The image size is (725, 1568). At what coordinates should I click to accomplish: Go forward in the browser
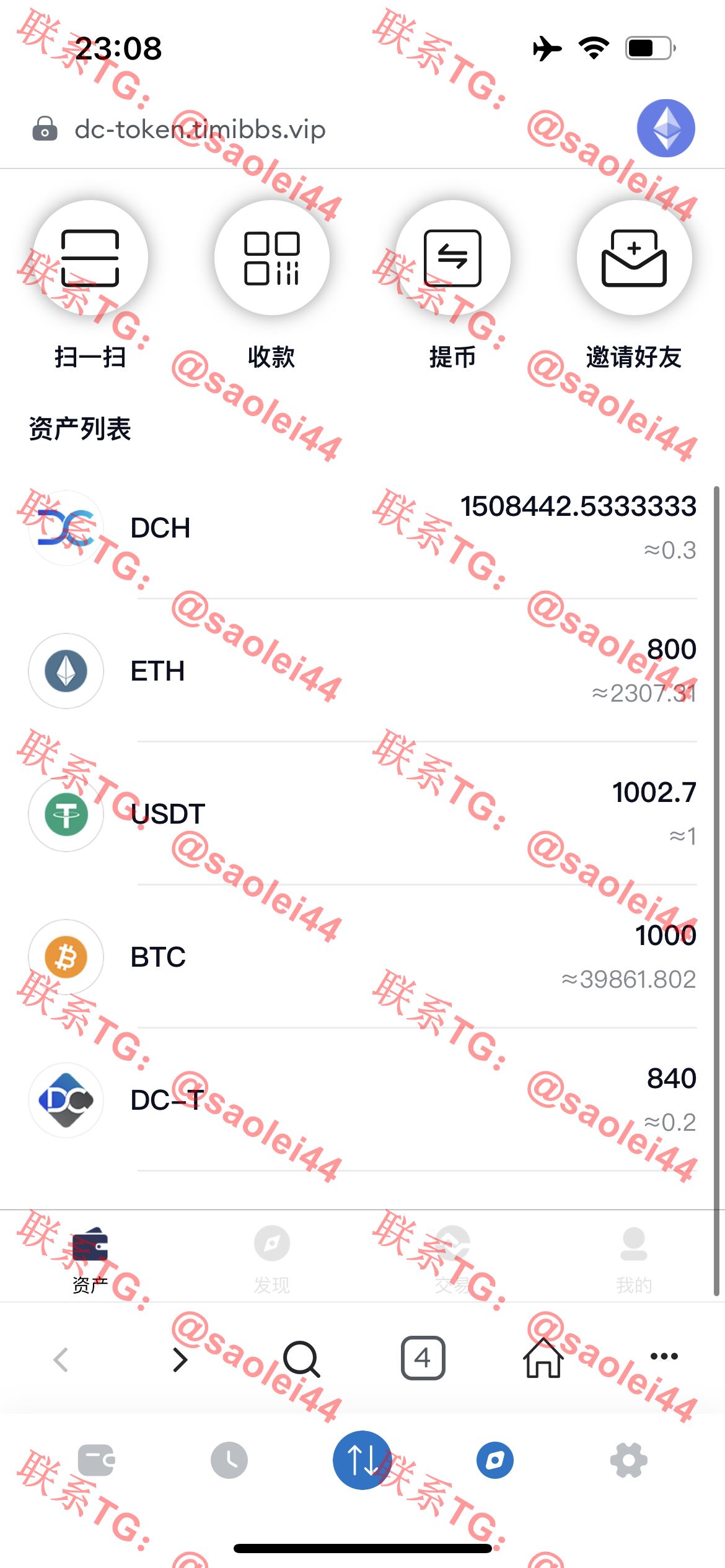180,1360
